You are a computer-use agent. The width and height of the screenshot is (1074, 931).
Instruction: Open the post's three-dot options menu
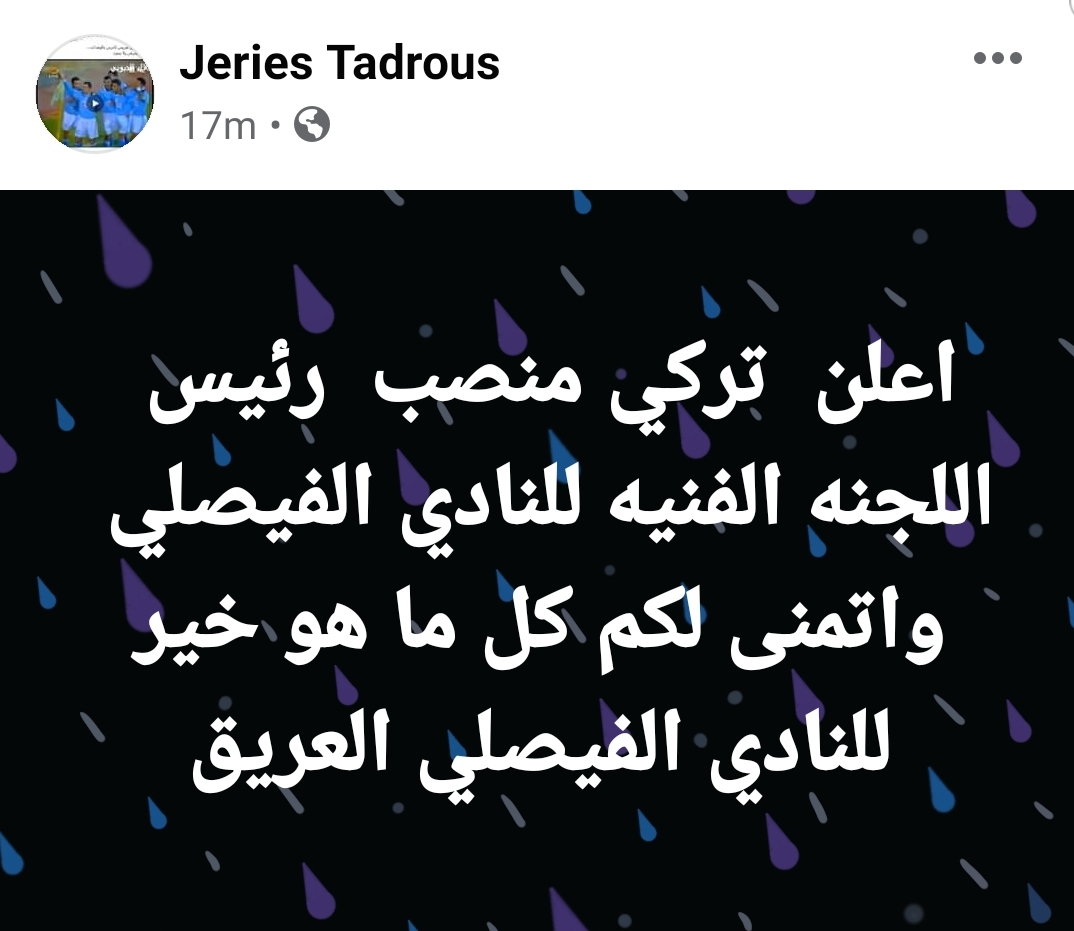coord(996,59)
